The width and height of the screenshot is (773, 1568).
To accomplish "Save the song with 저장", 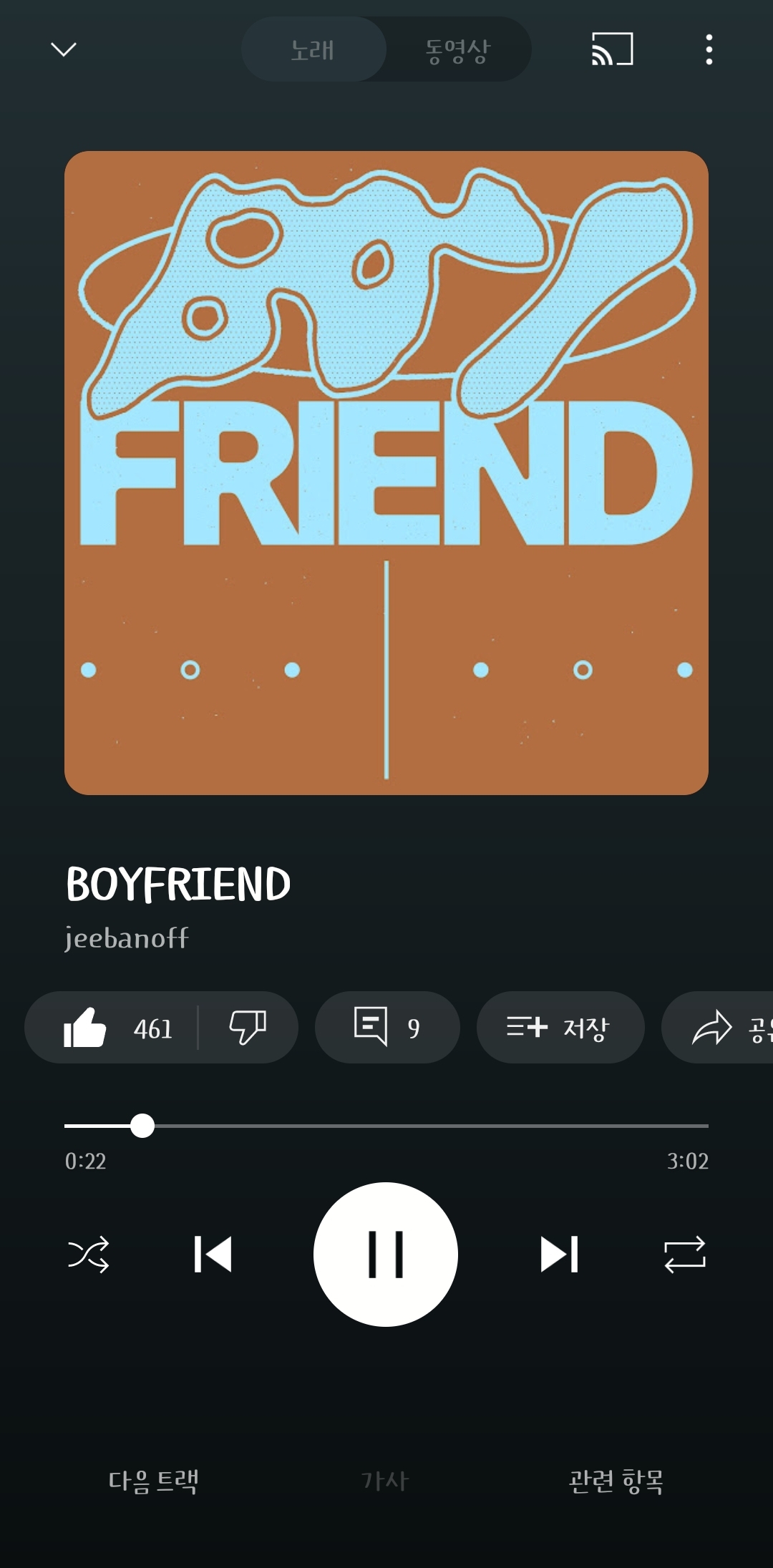I will click(x=560, y=1028).
